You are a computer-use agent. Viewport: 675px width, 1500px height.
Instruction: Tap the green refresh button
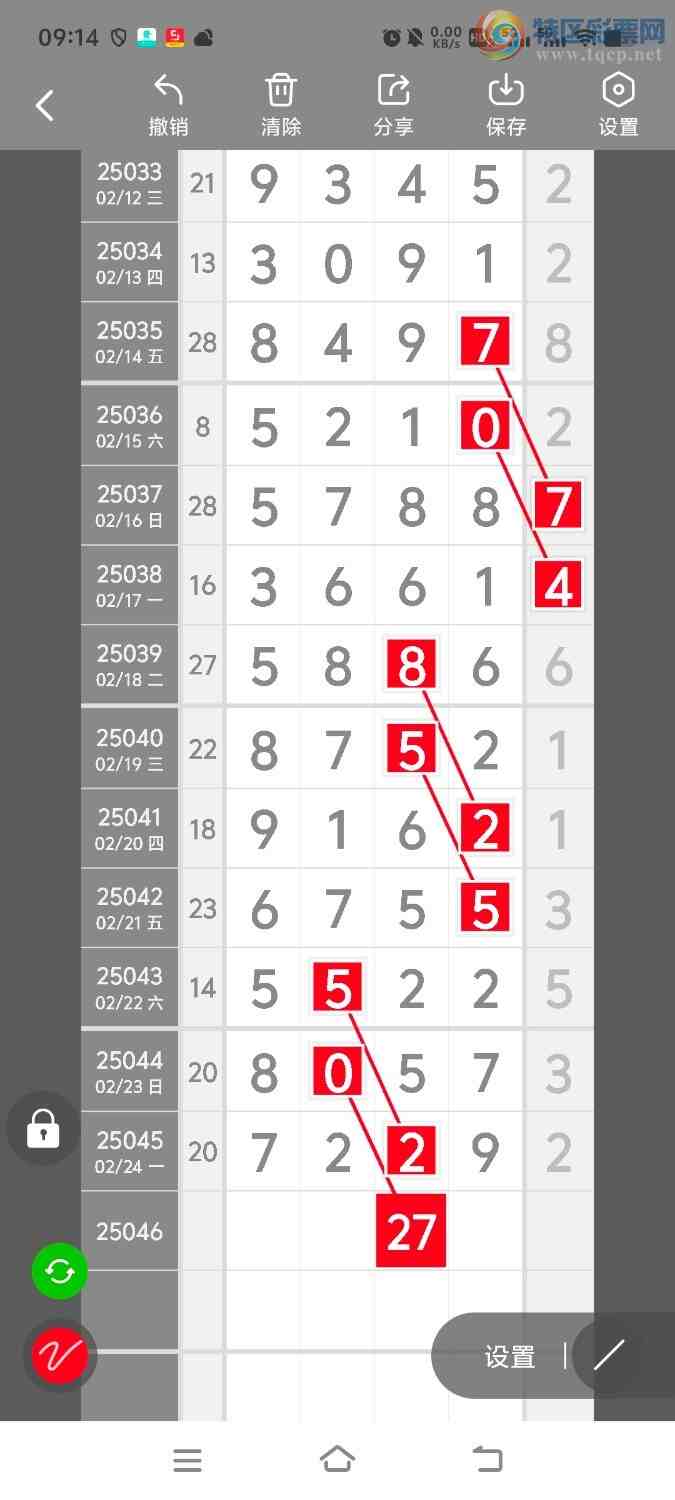60,1271
